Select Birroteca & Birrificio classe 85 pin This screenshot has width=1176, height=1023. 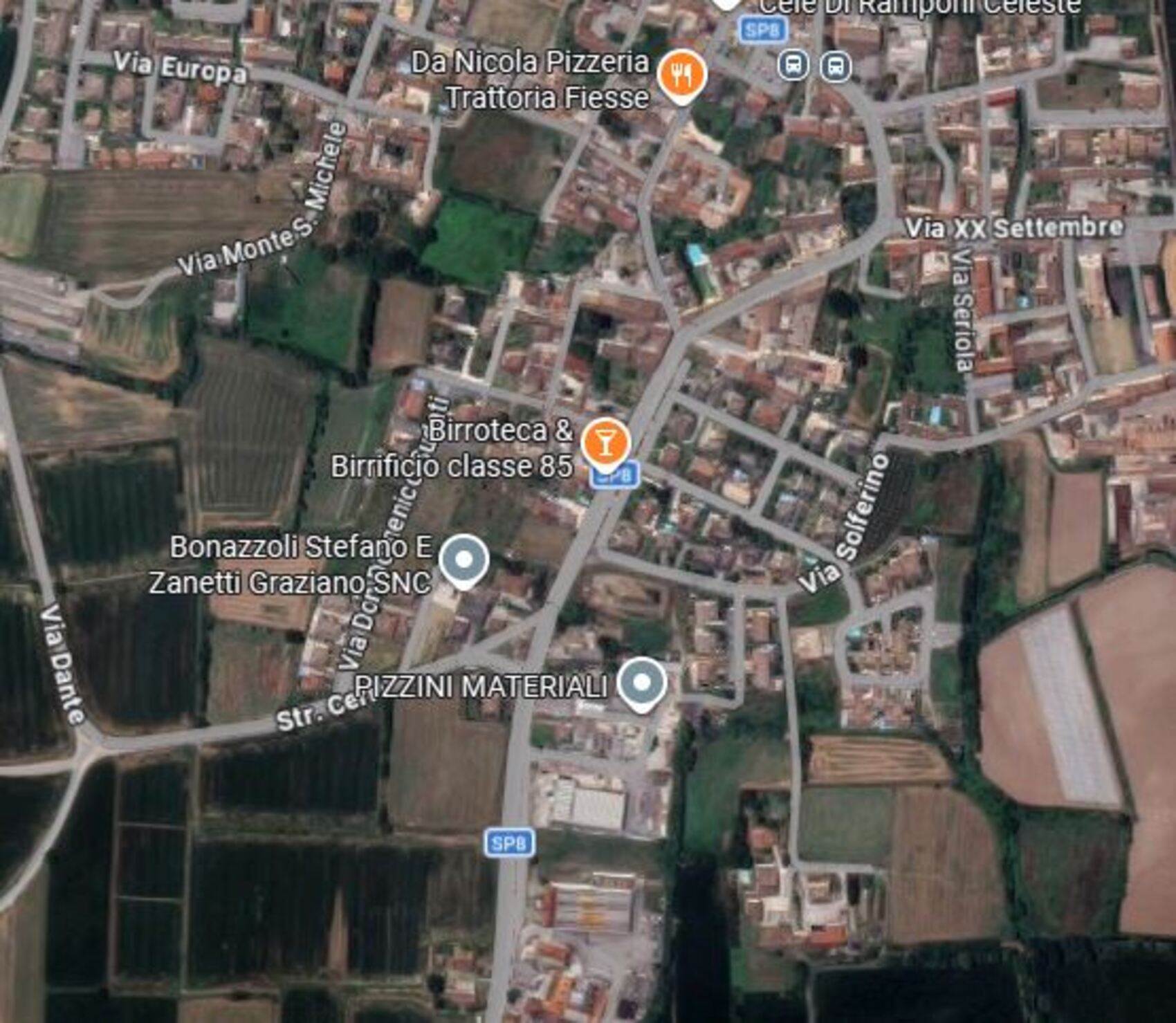(x=605, y=443)
